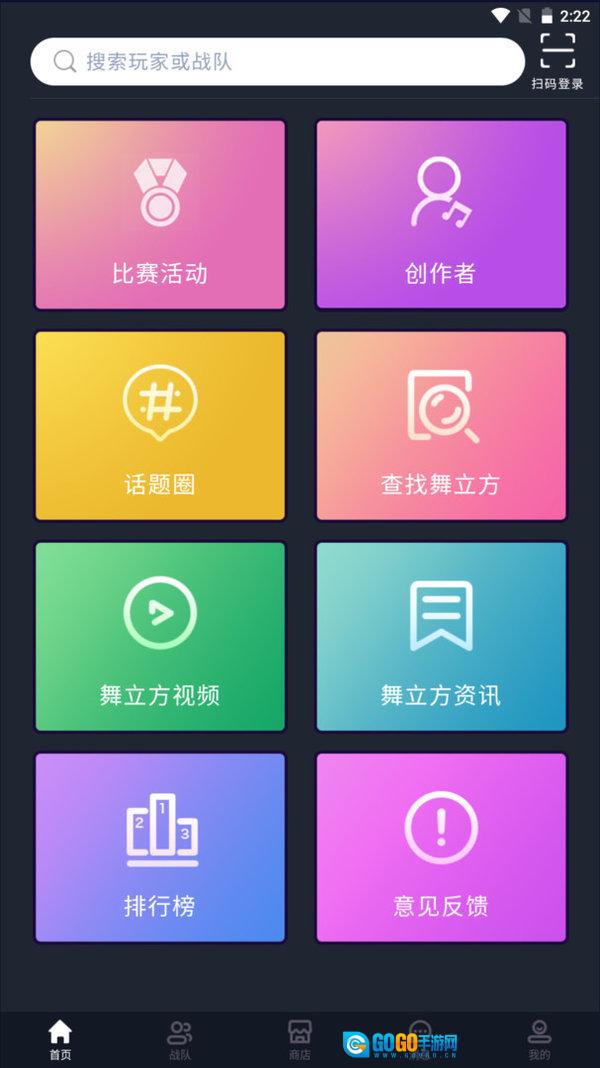The height and width of the screenshot is (1068, 600).
Task: Open the 比赛活动 tile
Action: [160, 215]
